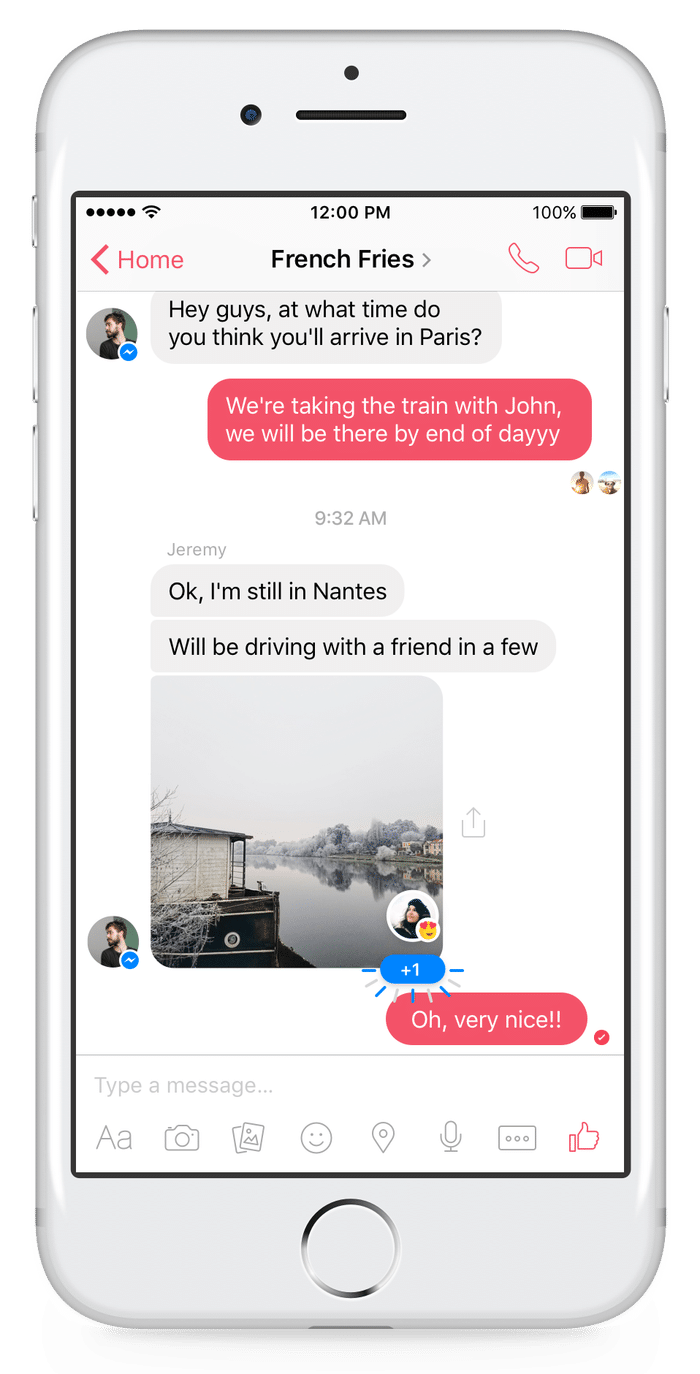Open more options (three dots)
This screenshot has height=1374, width=700.
click(x=517, y=1138)
